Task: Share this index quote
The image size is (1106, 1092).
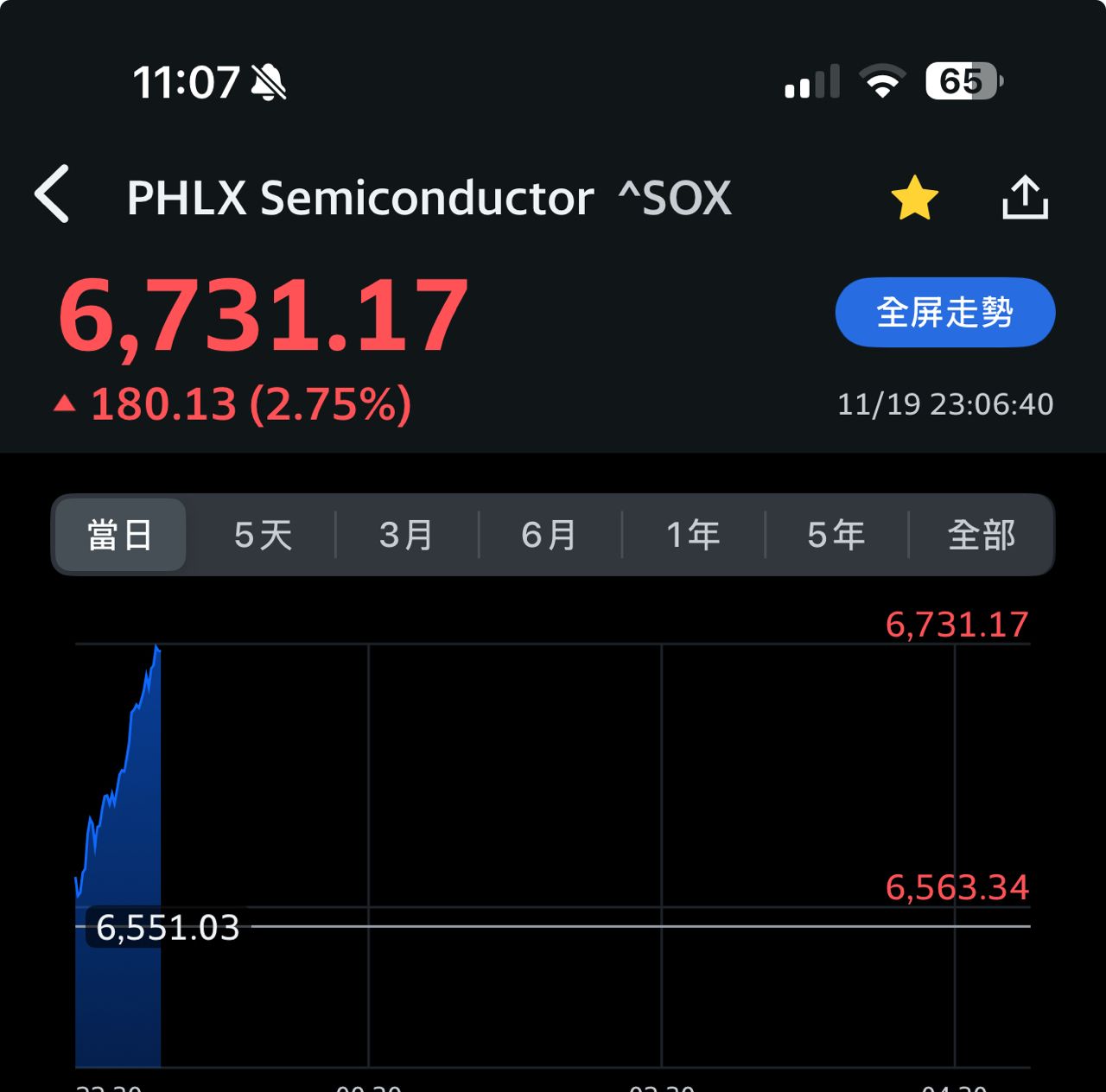Action: pos(1025,198)
